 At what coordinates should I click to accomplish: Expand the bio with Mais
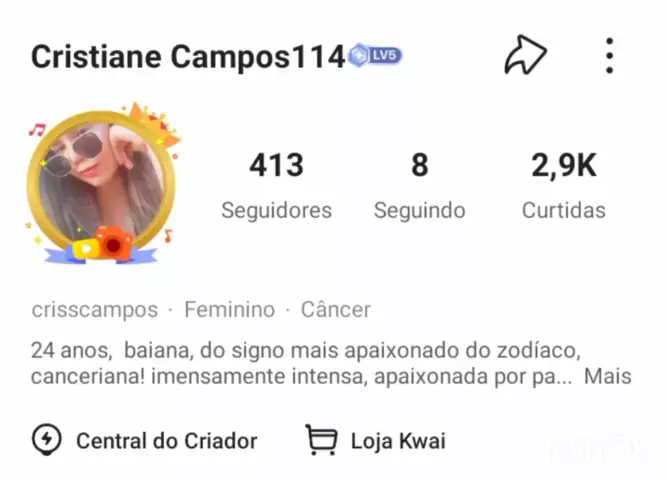pos(608,377)
